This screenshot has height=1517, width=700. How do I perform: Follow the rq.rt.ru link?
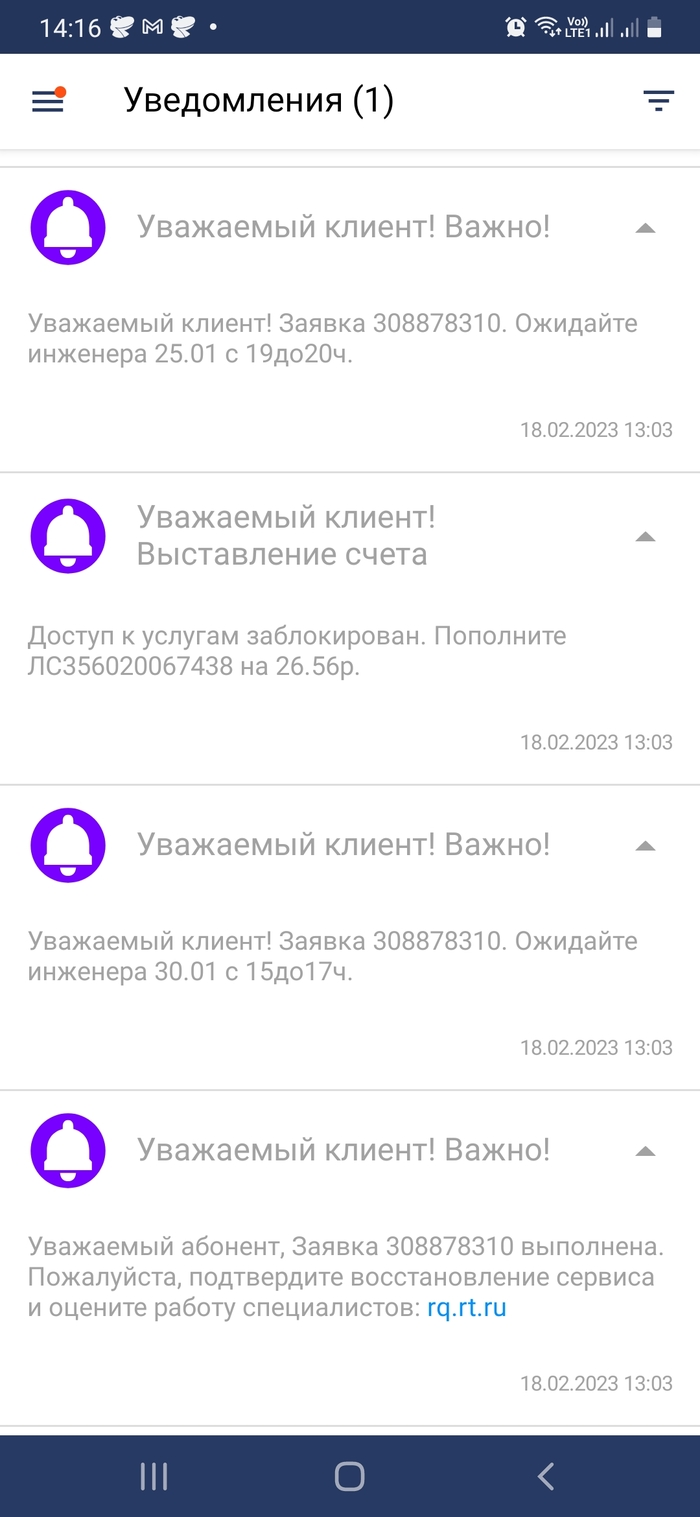click(466, 1308)
